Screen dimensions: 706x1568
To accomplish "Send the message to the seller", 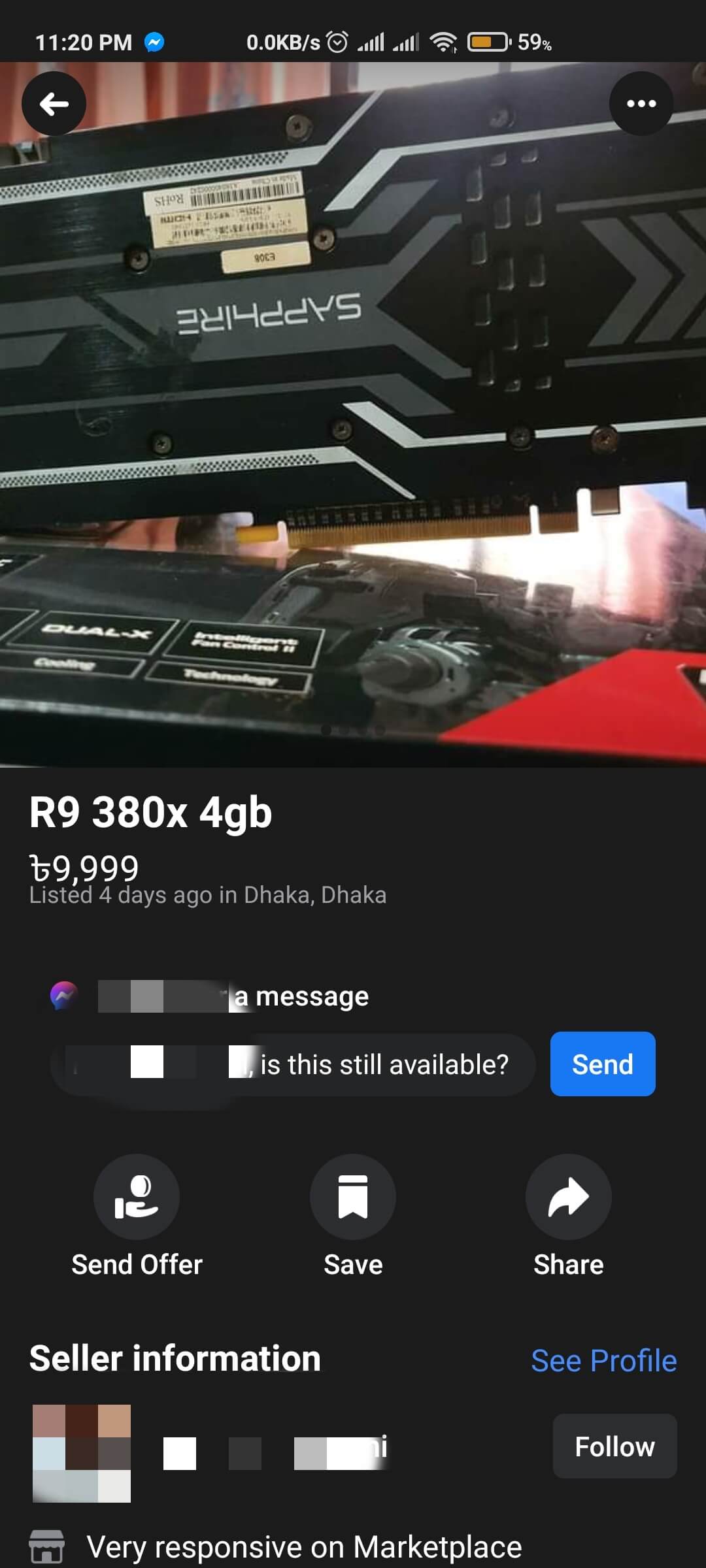I will 602,1064.
